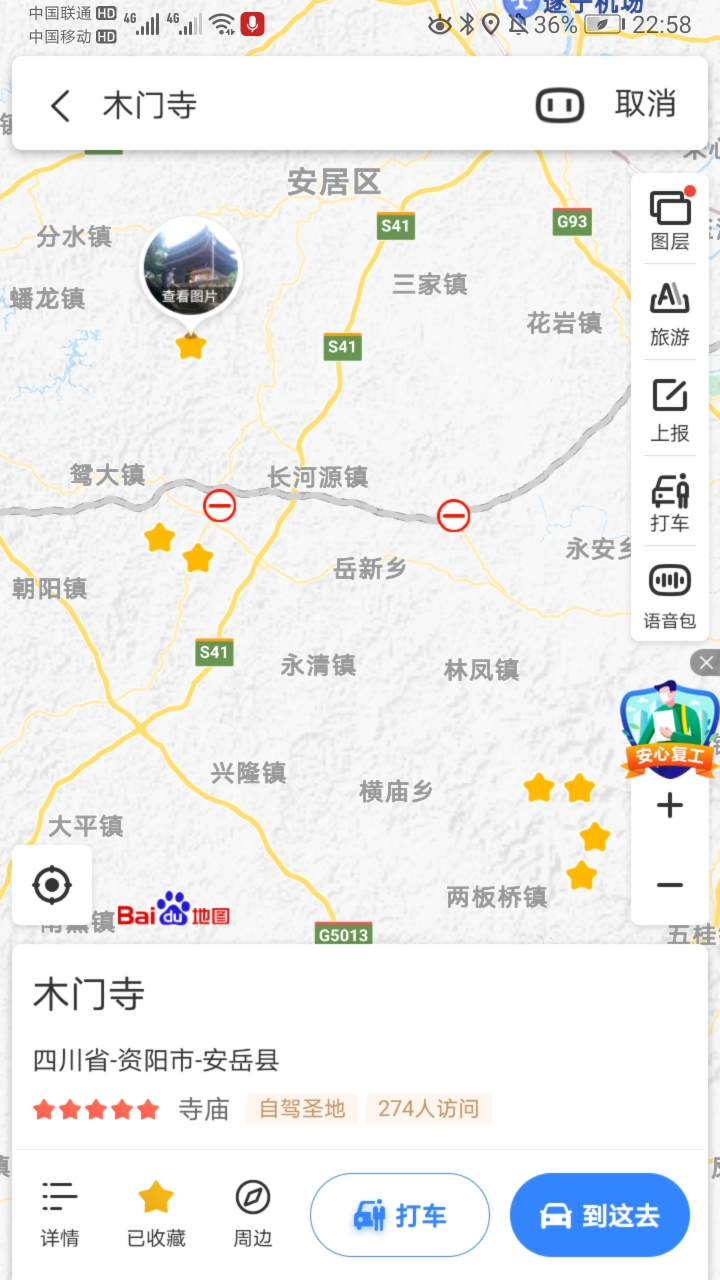The height and width of the screenshot is (1280, 720).
Task: Open the 图层 map layers panel
Action: tap(670, 220)
